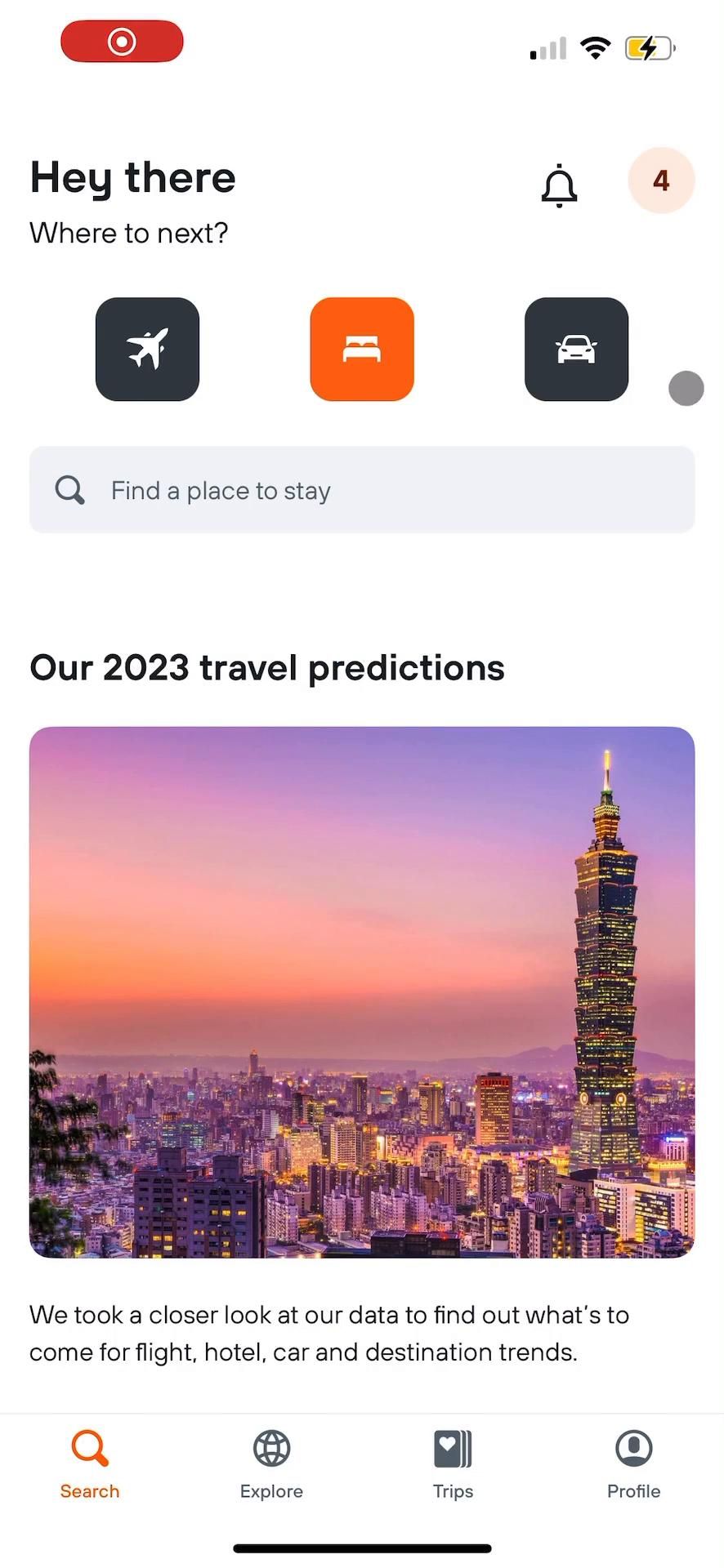This screenshot has width=724, height=1568.
Task: Switch to the Explore tab
Action: [271, 1465]
